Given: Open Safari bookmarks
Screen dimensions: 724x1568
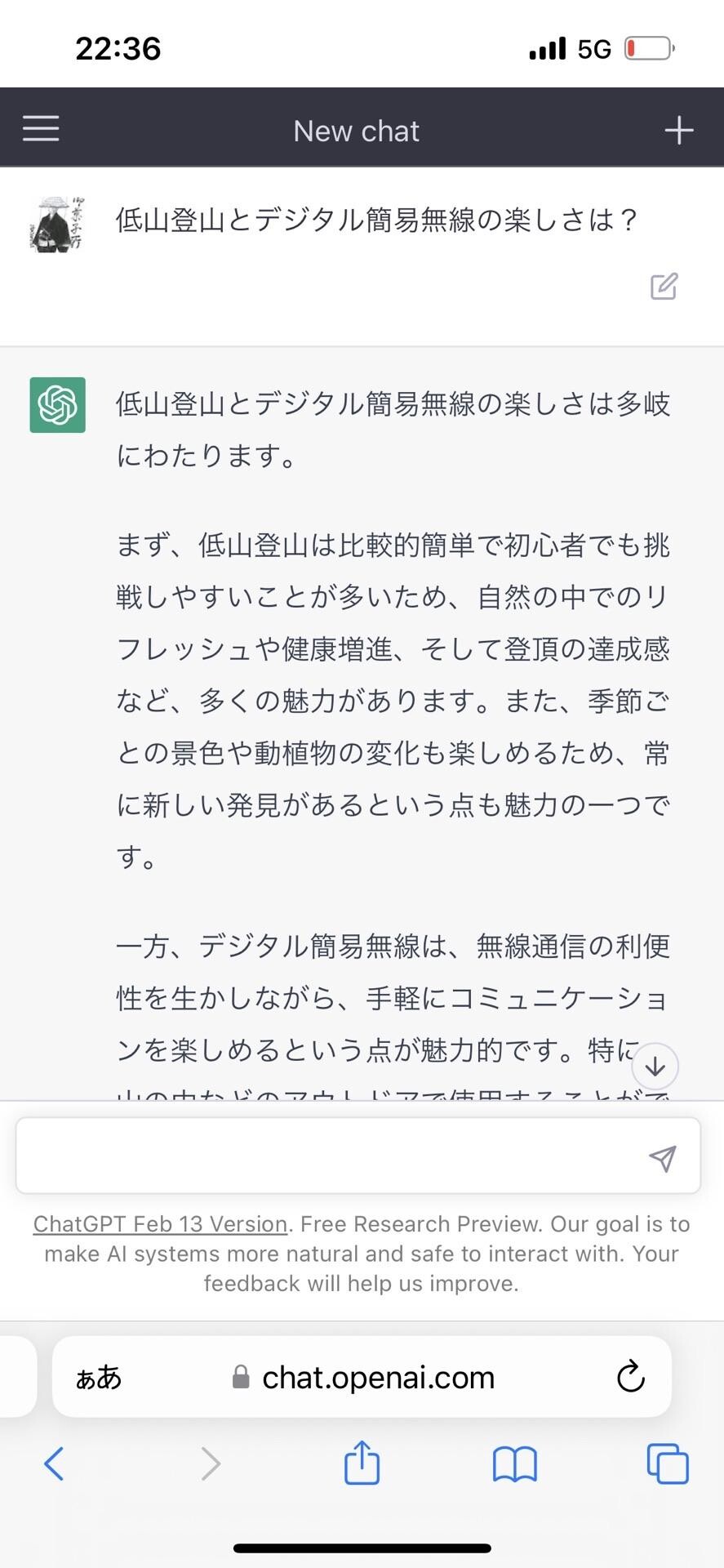Looking at the screenshot, I should click(x=514, y=1463).
